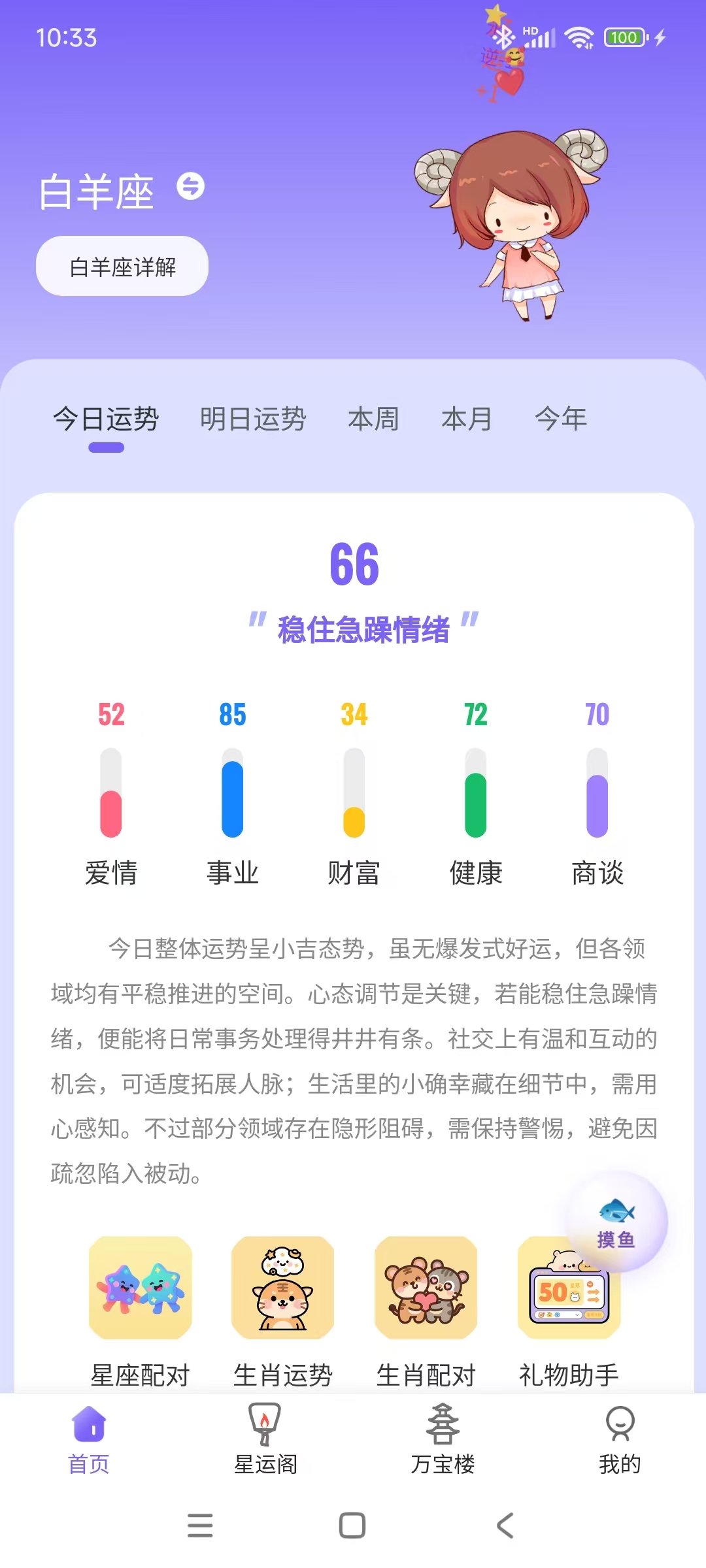This screenshot has width=706, height=1568.
Task: Tap the zodiac switch icon beside 白羊座
Action: (x=190, y=187)
